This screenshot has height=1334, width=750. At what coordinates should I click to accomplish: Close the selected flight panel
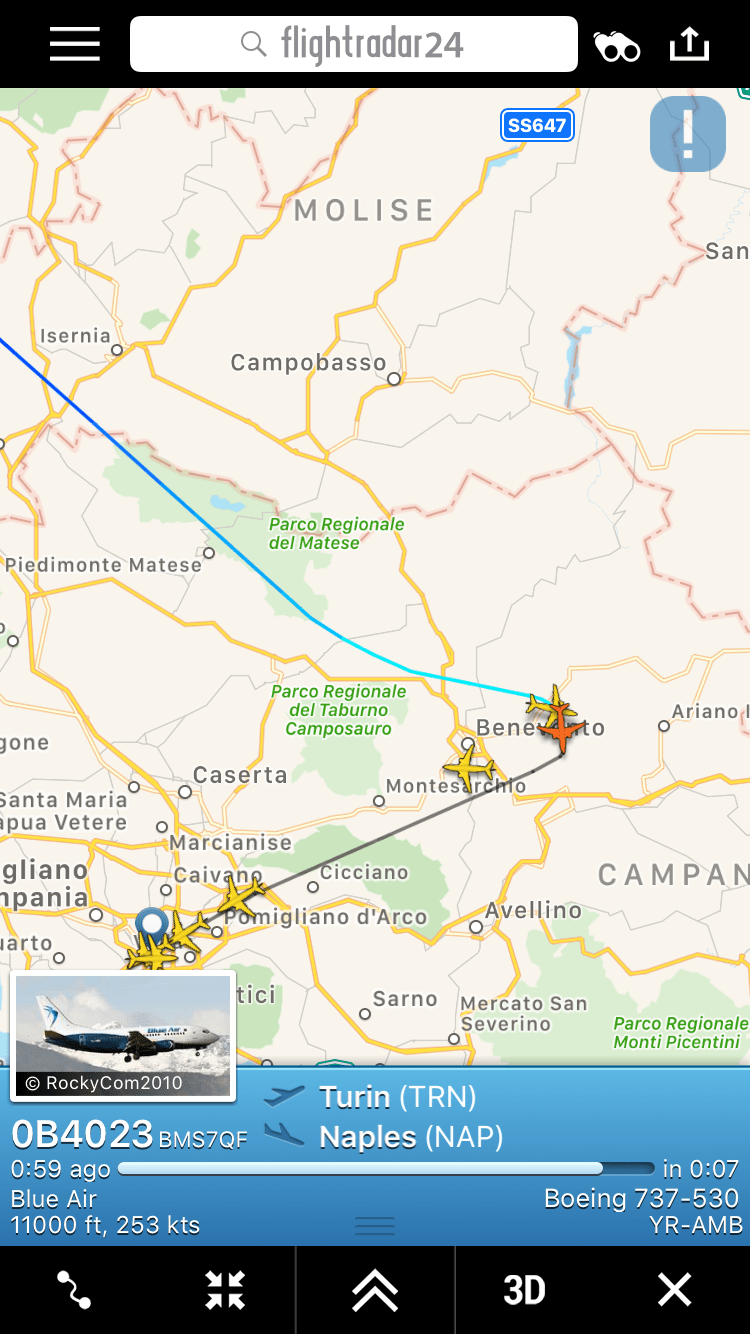[x=675, y=1290]
